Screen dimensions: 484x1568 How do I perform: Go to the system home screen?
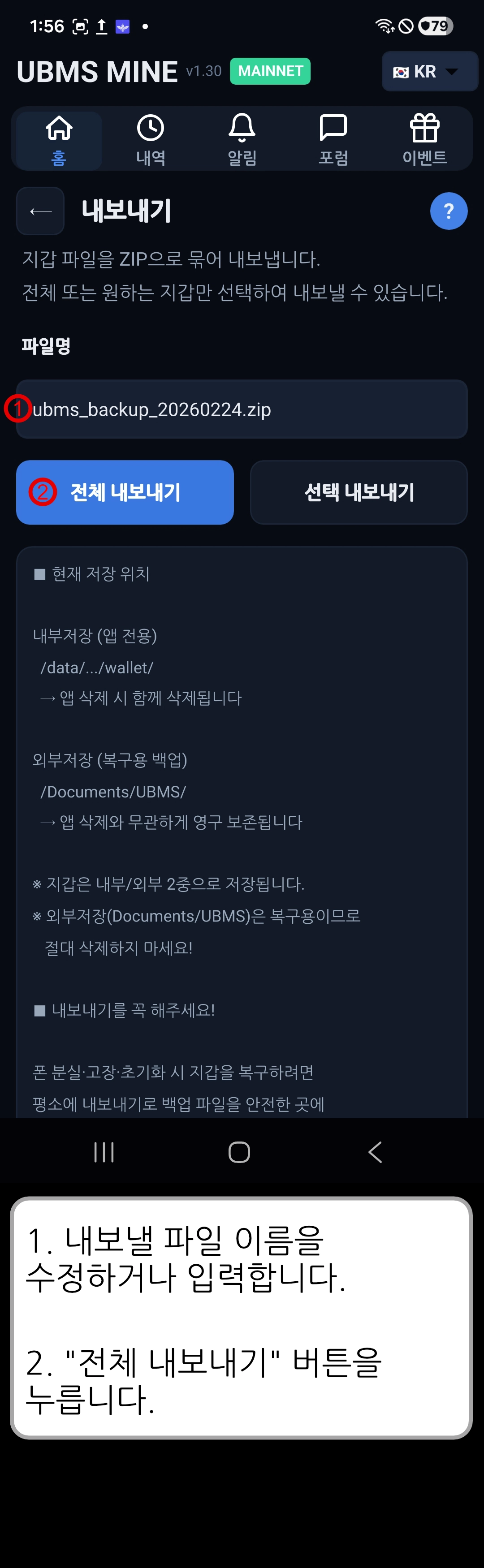click(x=239, y=1152)
